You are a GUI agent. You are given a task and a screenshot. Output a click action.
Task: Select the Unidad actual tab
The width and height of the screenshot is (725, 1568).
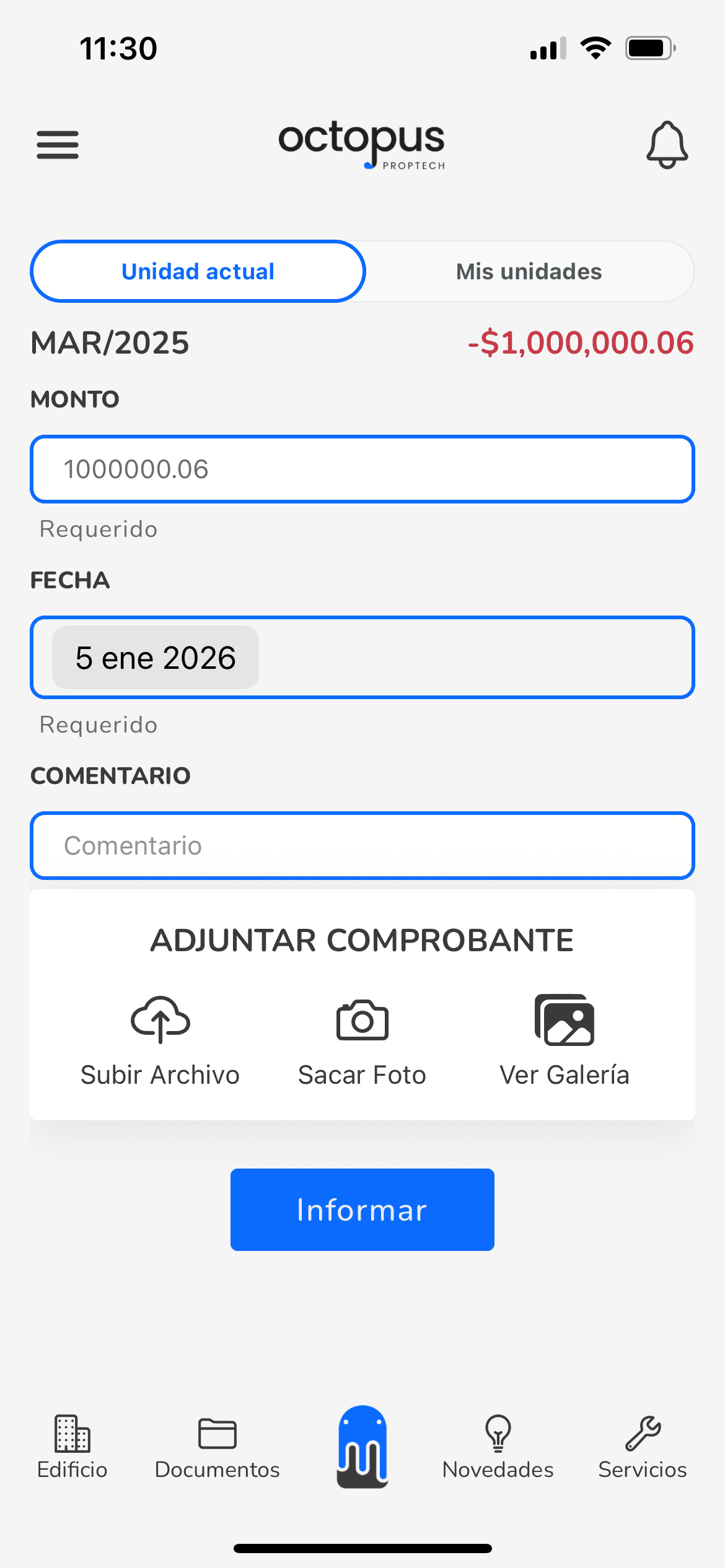(198, 271)
